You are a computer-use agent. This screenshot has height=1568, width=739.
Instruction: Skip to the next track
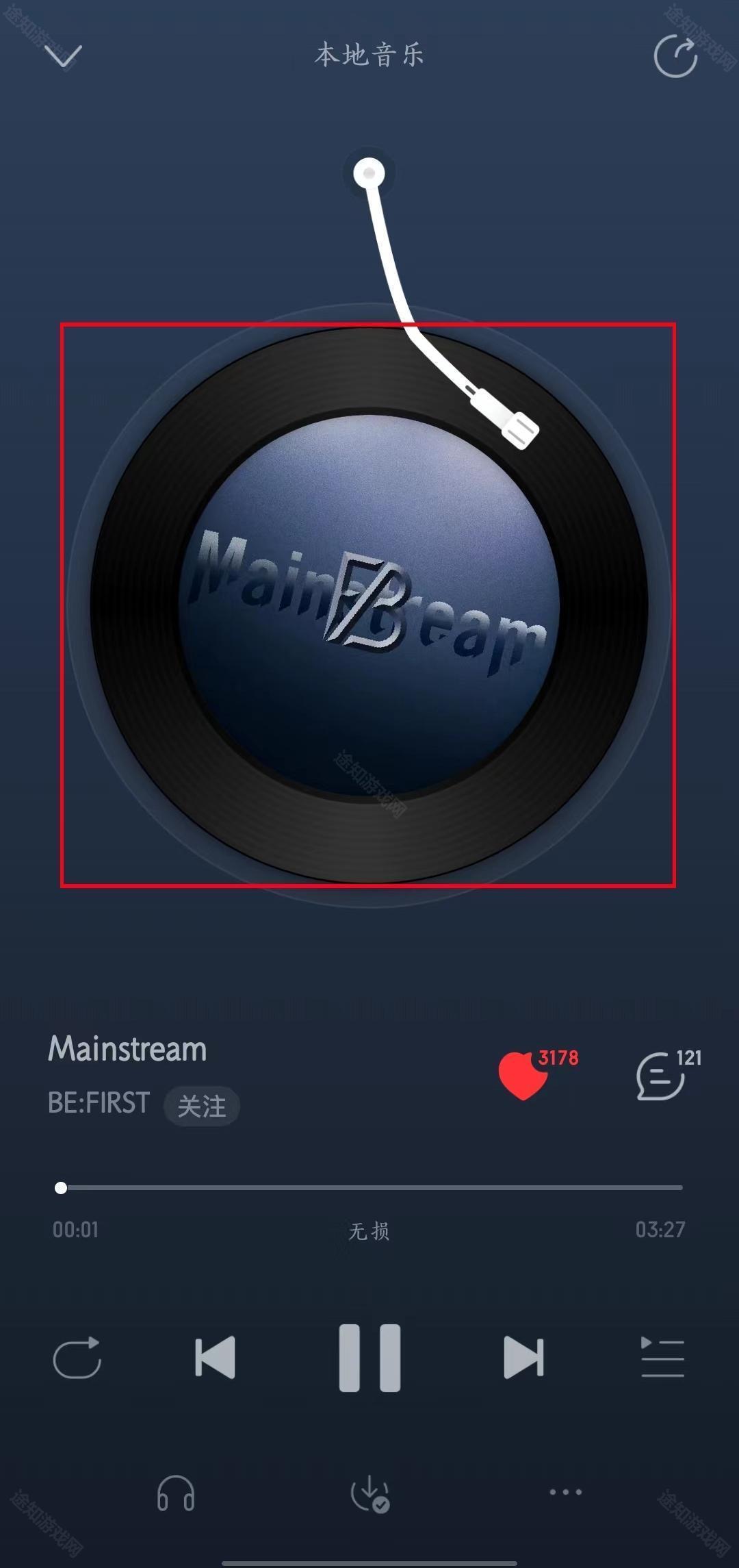[x=523, y=1357]
